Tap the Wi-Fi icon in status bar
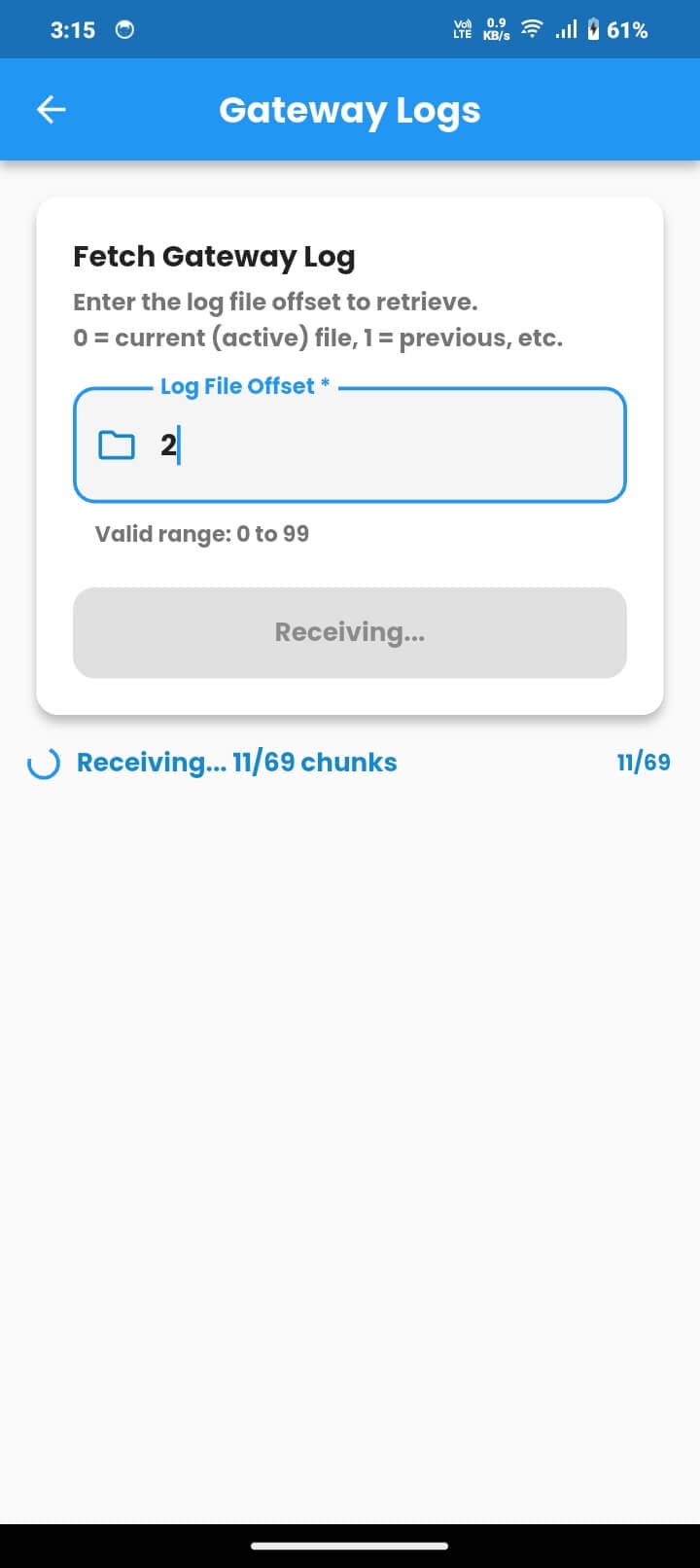This screenshot has height=1568, width=700. click(x=531, y=29)
